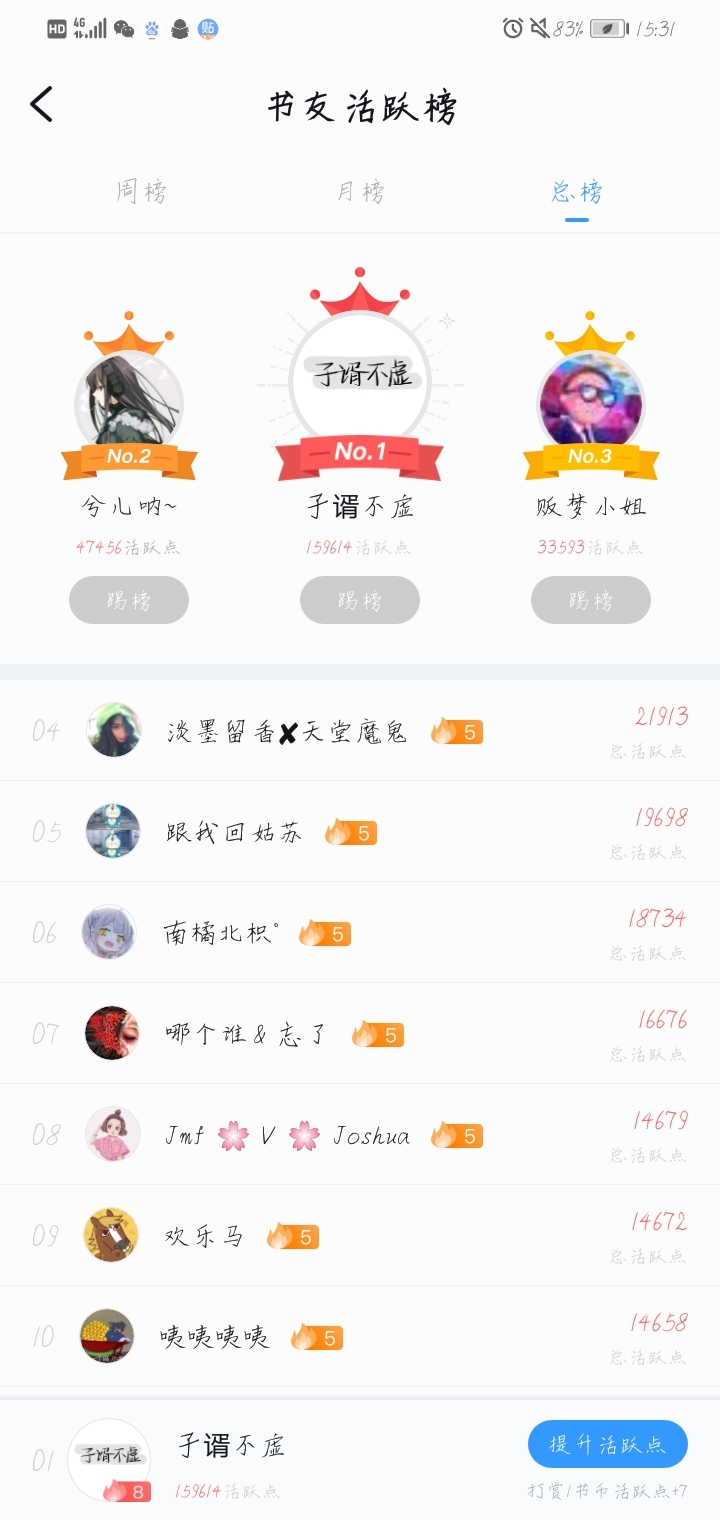View 南橘北枳° ranking row
720x1520 pixels.
pos(360,933)
